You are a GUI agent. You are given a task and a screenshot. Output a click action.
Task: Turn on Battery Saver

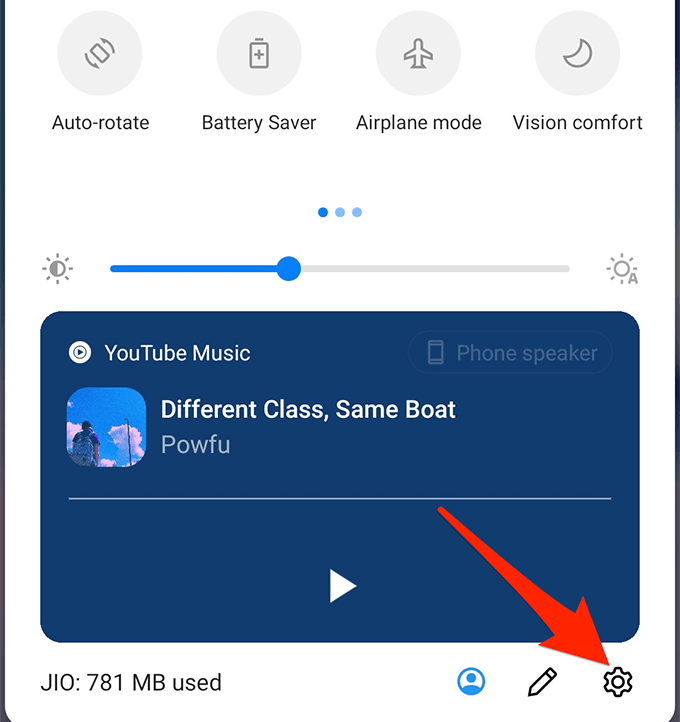tap(259, 53)
